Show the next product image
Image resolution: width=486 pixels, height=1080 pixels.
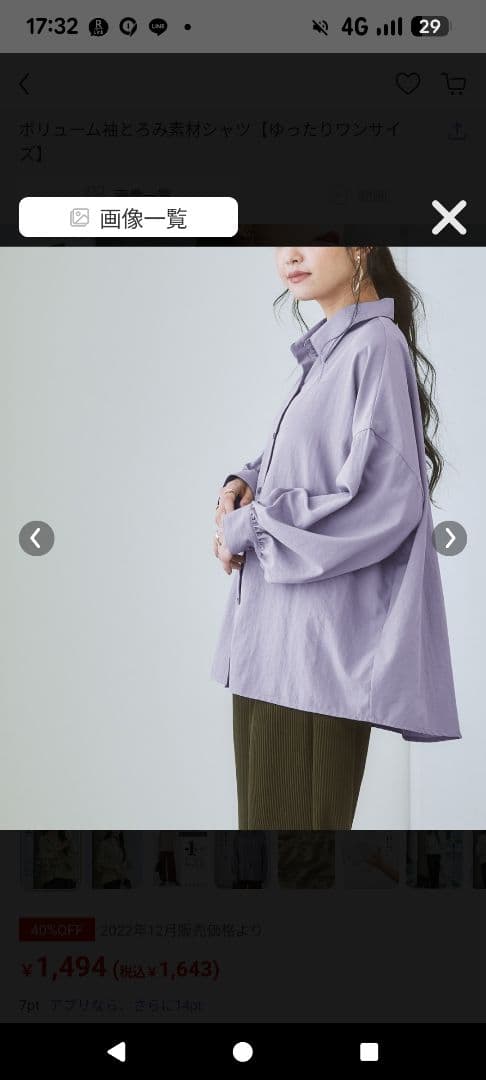450,538
